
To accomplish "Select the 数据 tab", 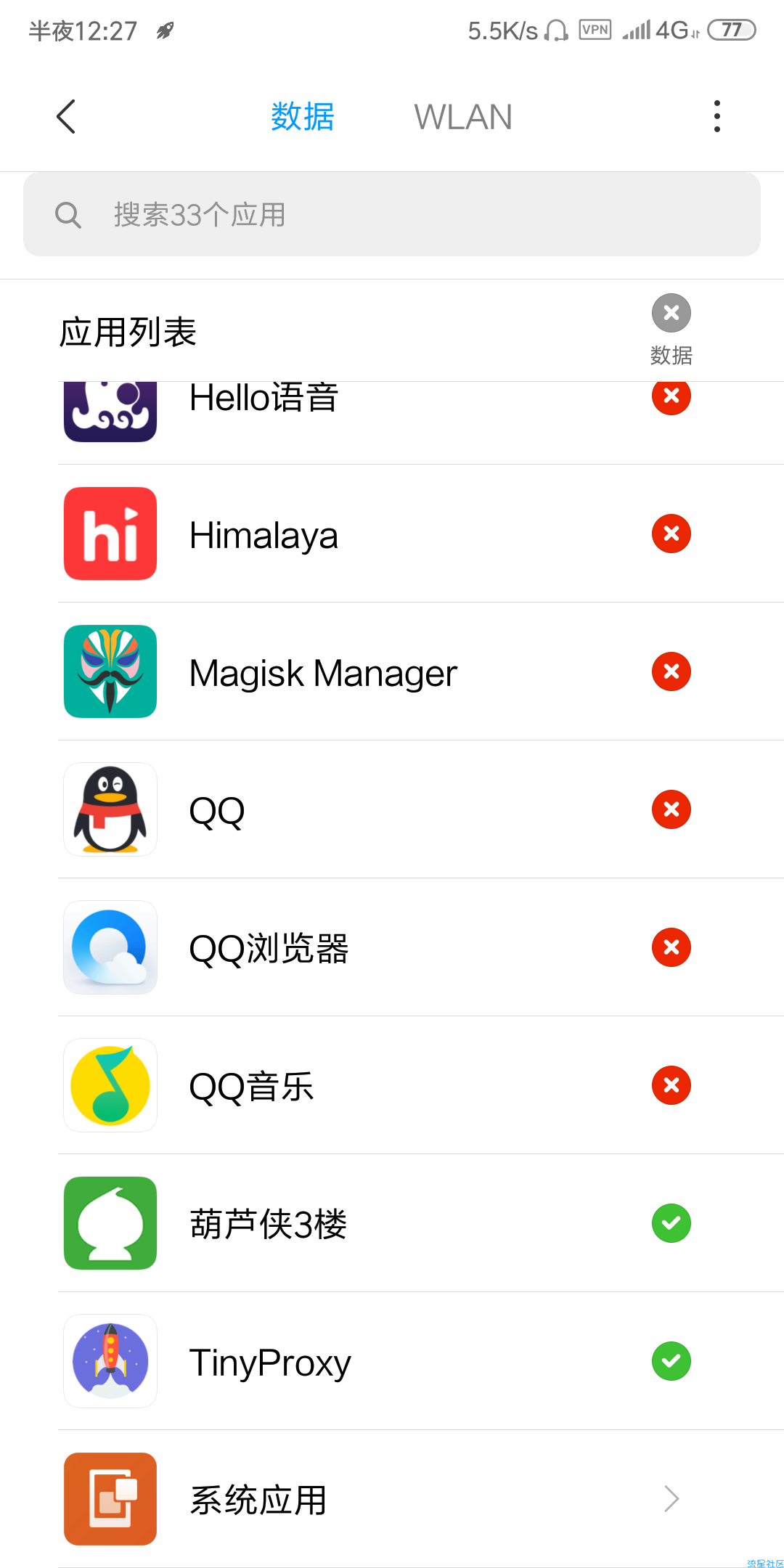I will pyautogui.click(x=303, y=117).
